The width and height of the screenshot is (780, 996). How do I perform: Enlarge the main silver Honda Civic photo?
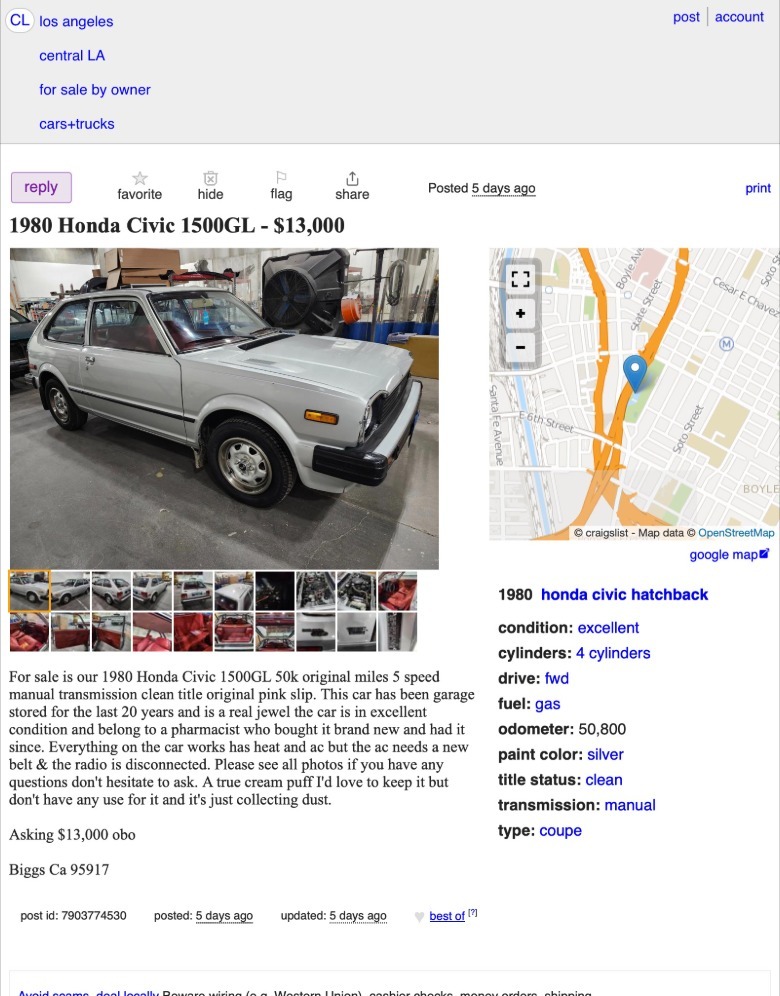[224, 408]
